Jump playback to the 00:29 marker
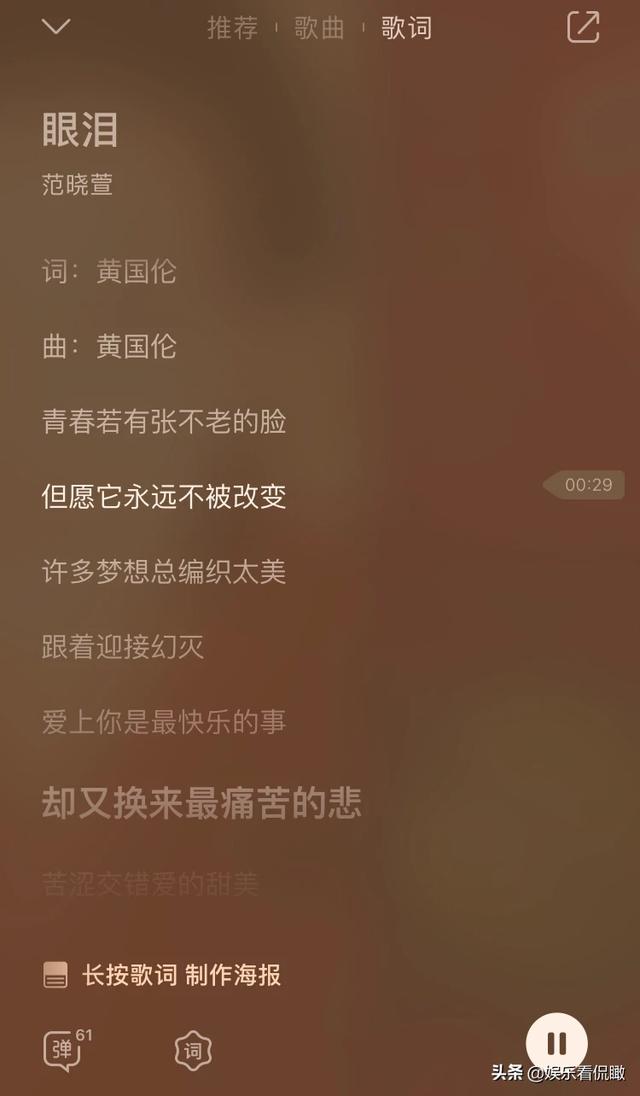Viewport: 640px width, 1096px height. [585, 485]
